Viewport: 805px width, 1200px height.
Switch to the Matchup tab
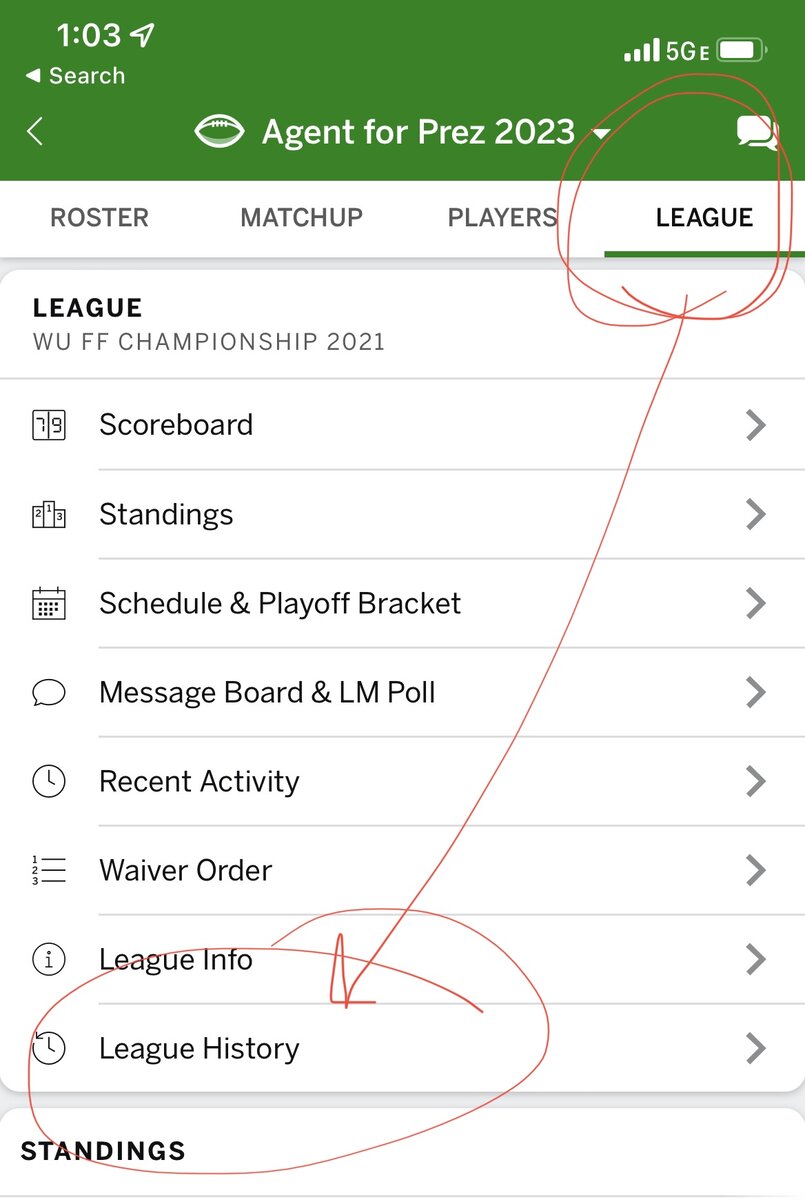(x=301, y=217)
